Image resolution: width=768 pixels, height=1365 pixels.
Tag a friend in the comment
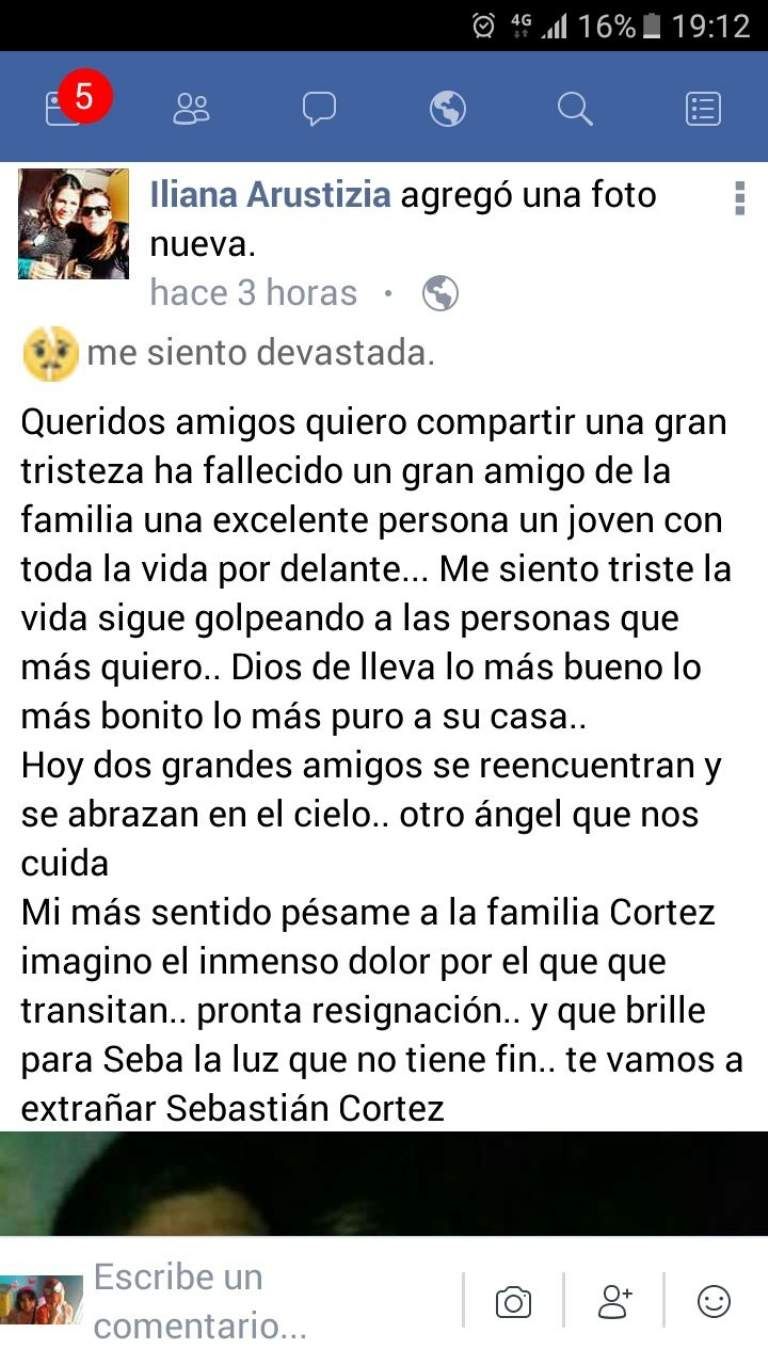(x=614, y=1302)
